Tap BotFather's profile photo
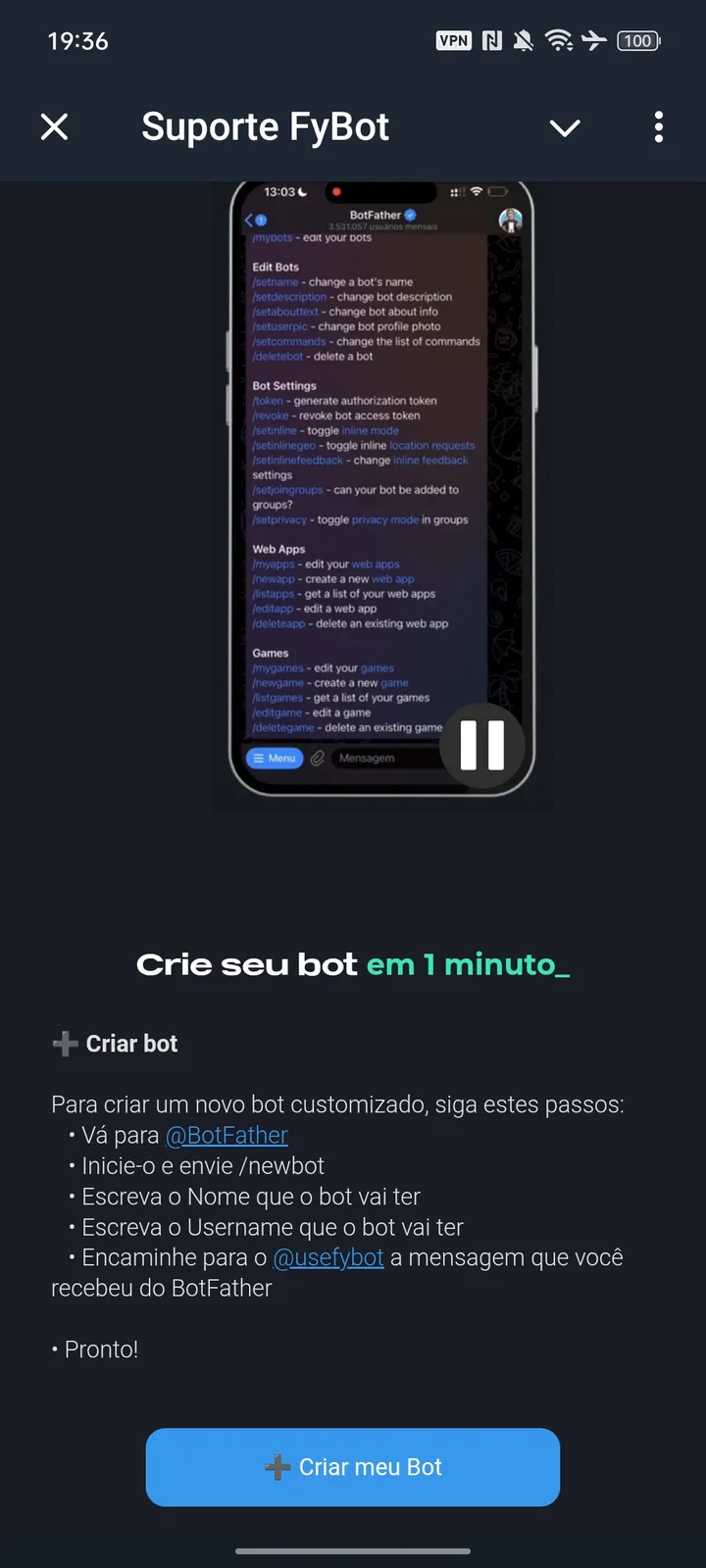The width and height of the screenshot is (706, 1568). [x=508, y=220]
